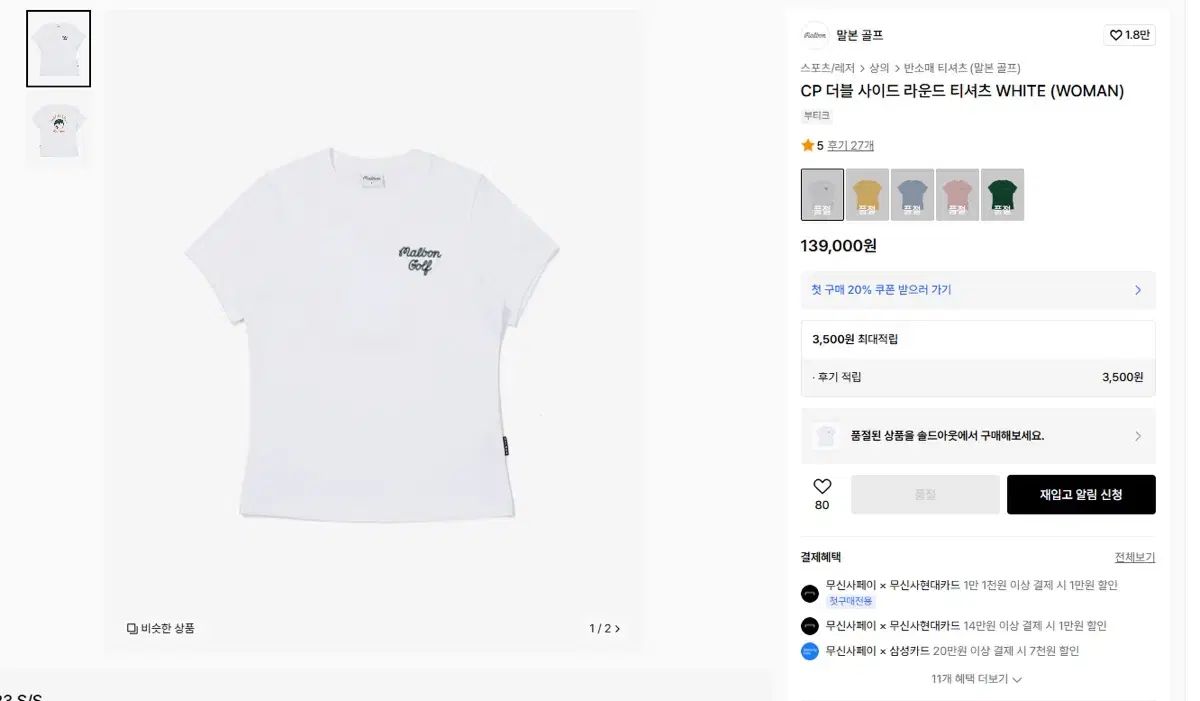The width and height of the screenshot is (1200, 701).
Task: Like this product with heart icon
Action: (822, 487)
